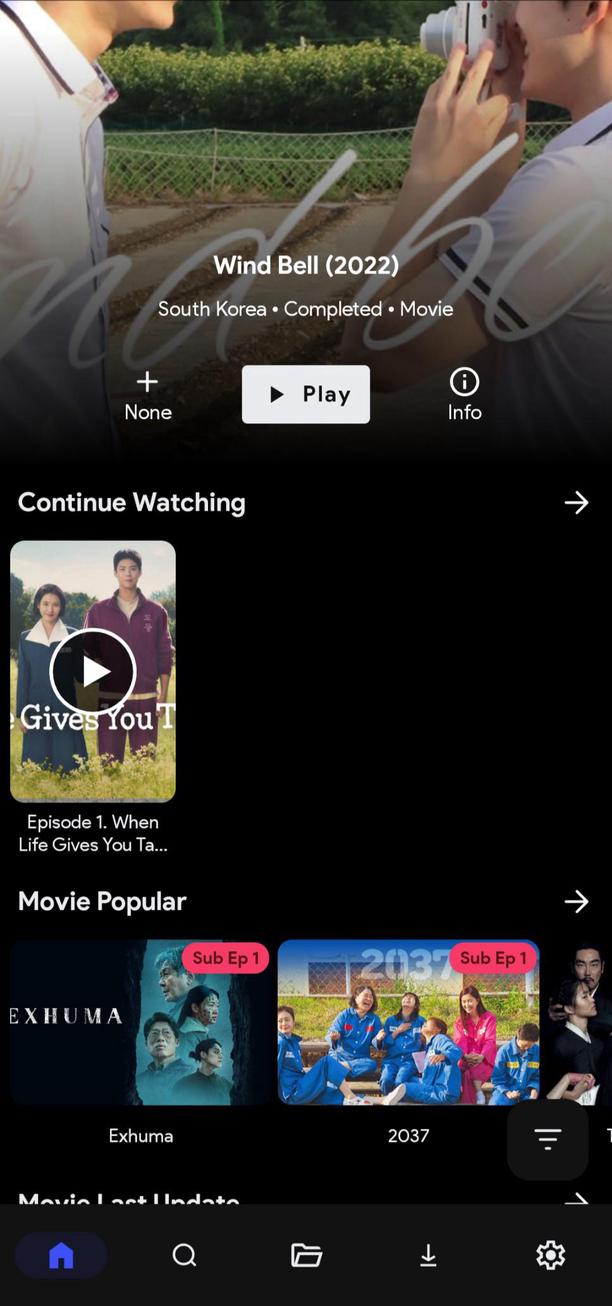The height and width of the screenshot is (1306, 612).
Task: Switch to the Search tab
Action: (184, 1255)
